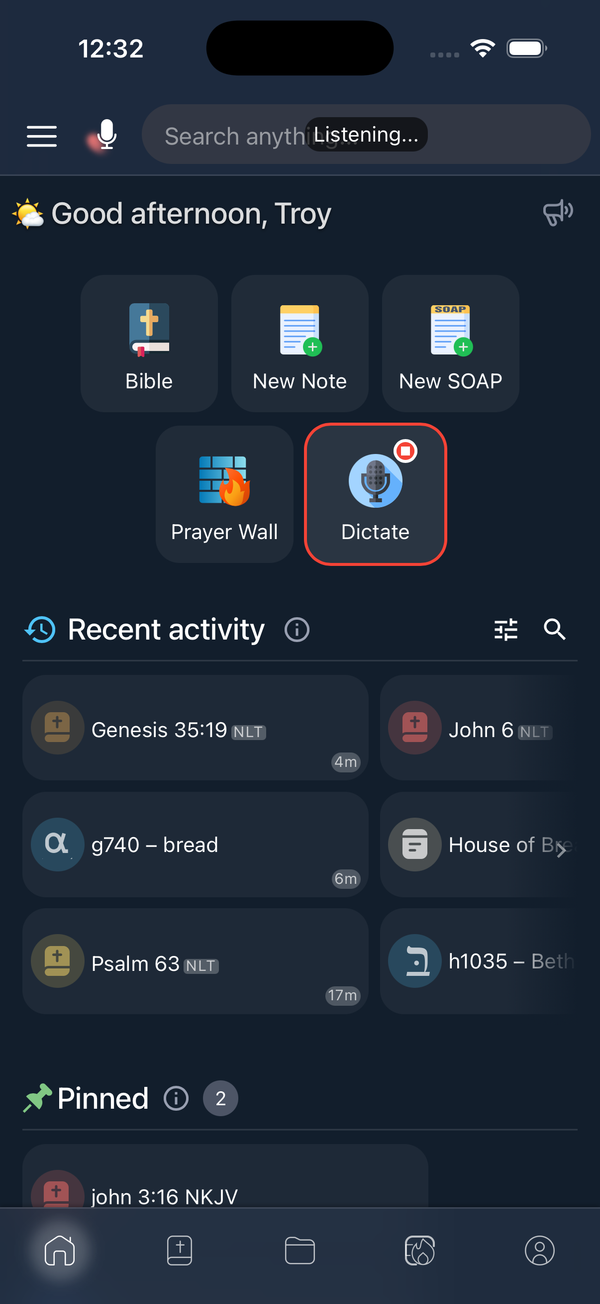Switch to the profile tab
The width and height of the screenshot is (600, 1304).
tap(539, 1250)
